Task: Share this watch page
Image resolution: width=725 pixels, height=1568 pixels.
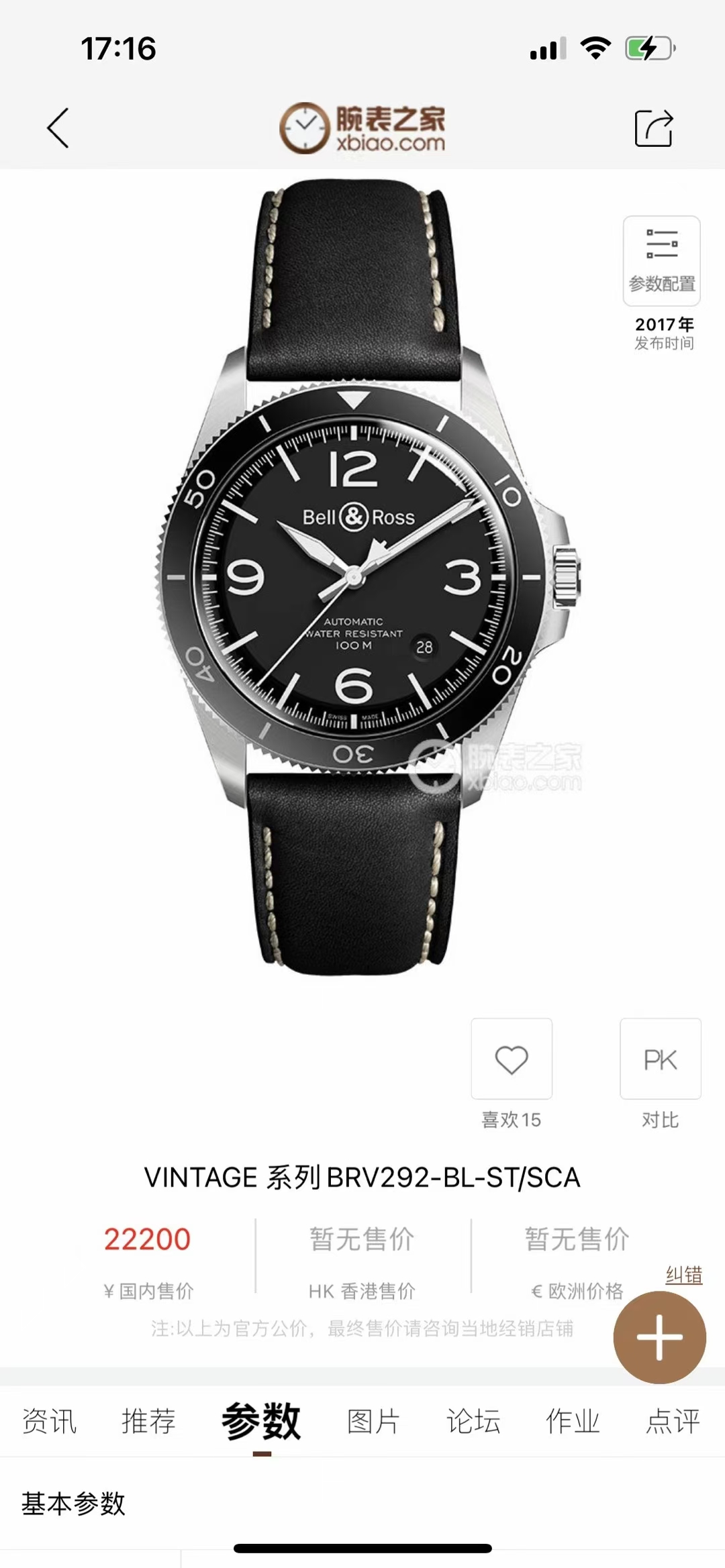Action: [653, 127]
